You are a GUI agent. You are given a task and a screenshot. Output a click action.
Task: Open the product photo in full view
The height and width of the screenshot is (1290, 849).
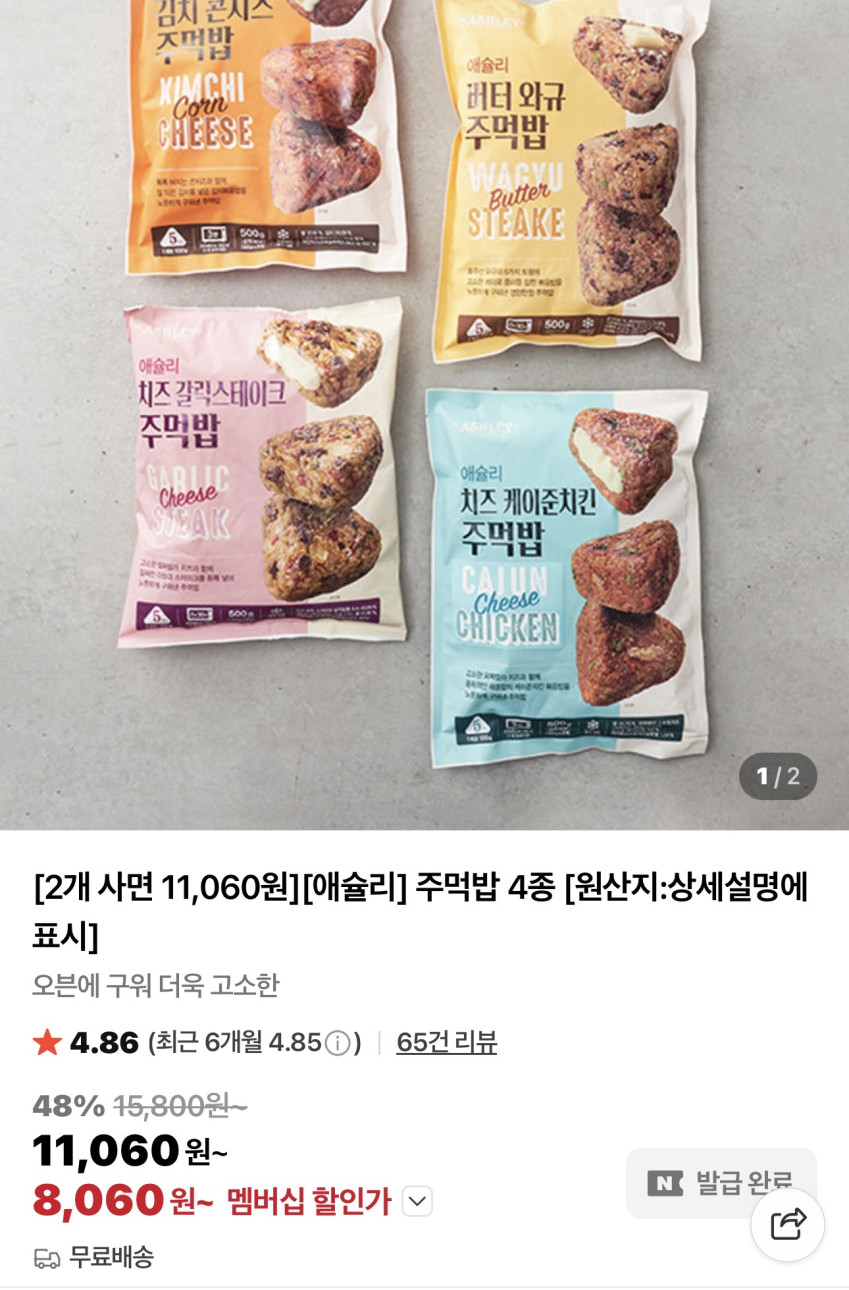(x=424, y=400)
